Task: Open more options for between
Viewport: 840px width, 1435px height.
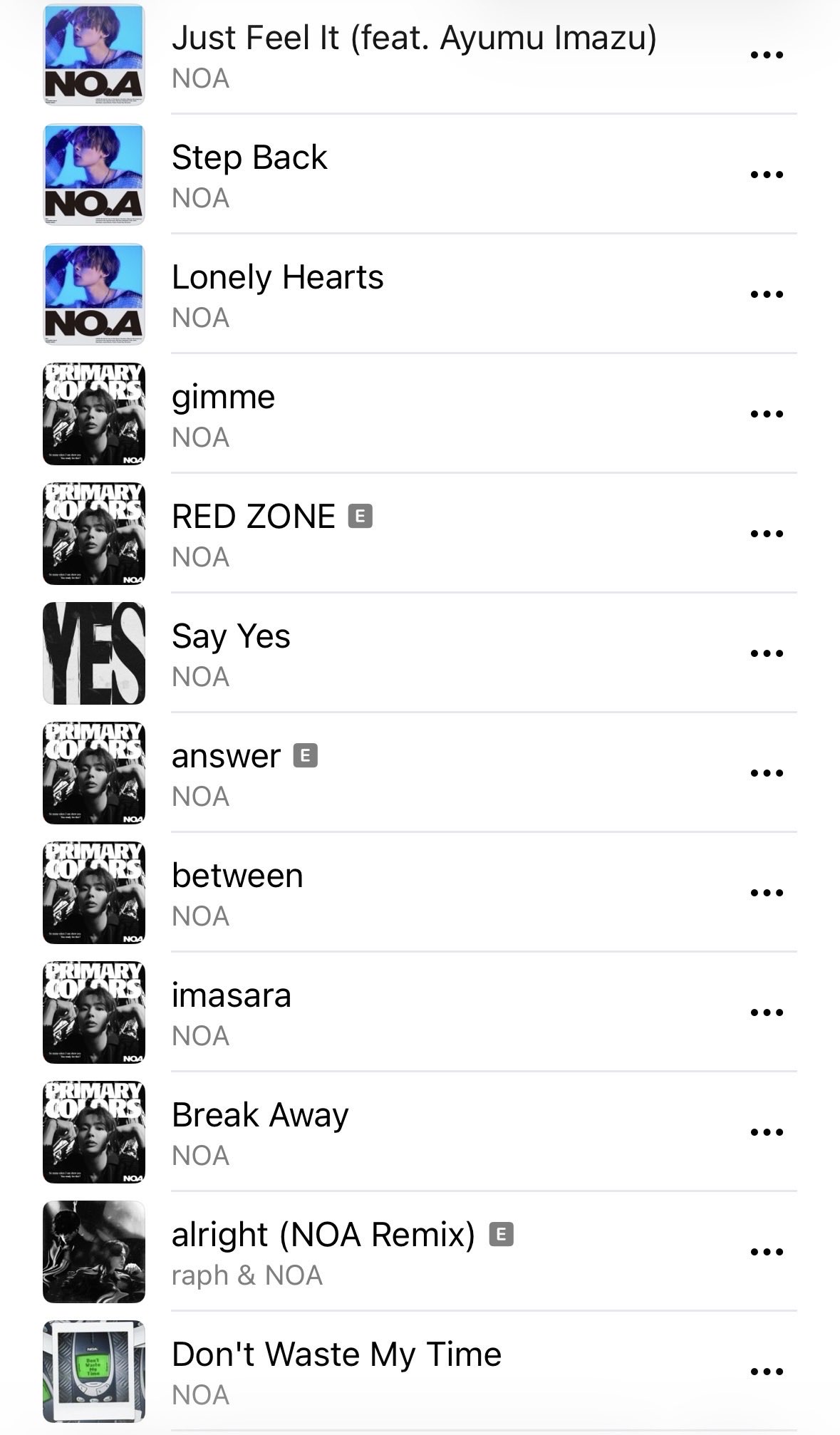Action: [x=767, y=893]
